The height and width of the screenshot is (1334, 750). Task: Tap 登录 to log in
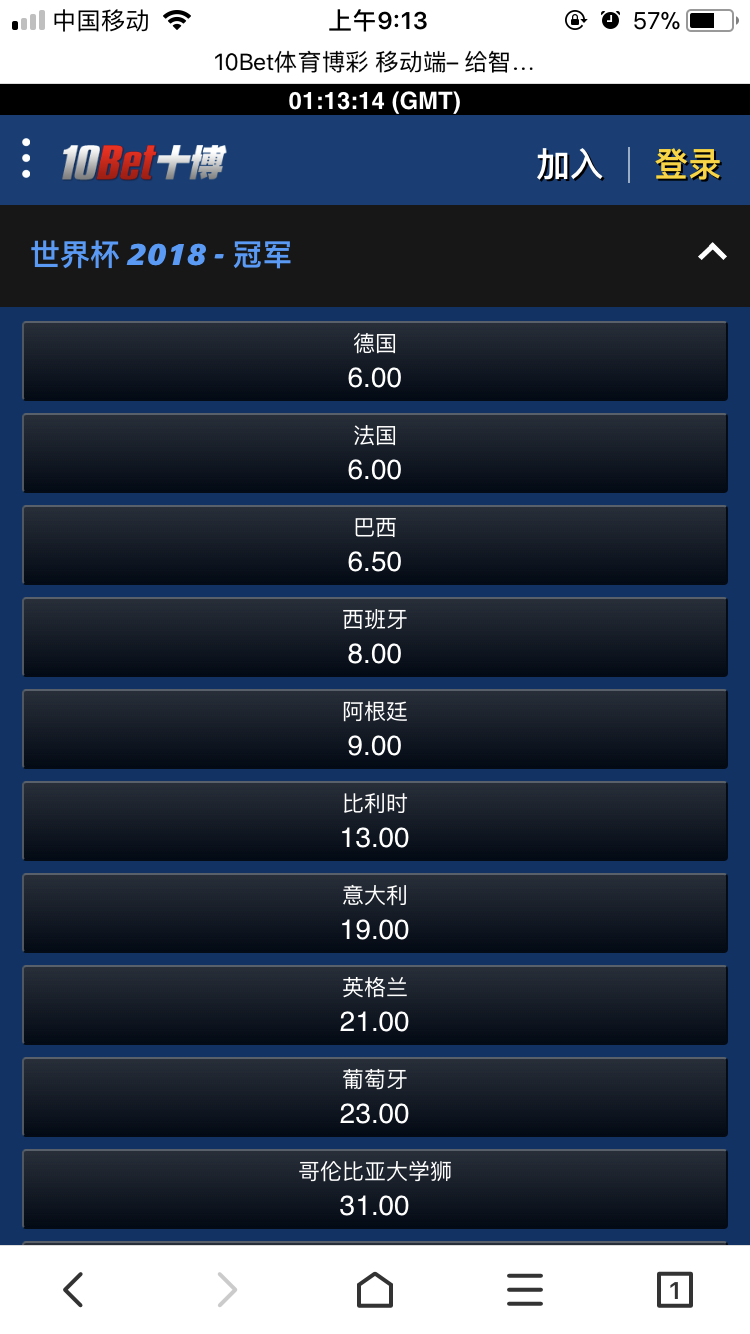pos(688,165)
